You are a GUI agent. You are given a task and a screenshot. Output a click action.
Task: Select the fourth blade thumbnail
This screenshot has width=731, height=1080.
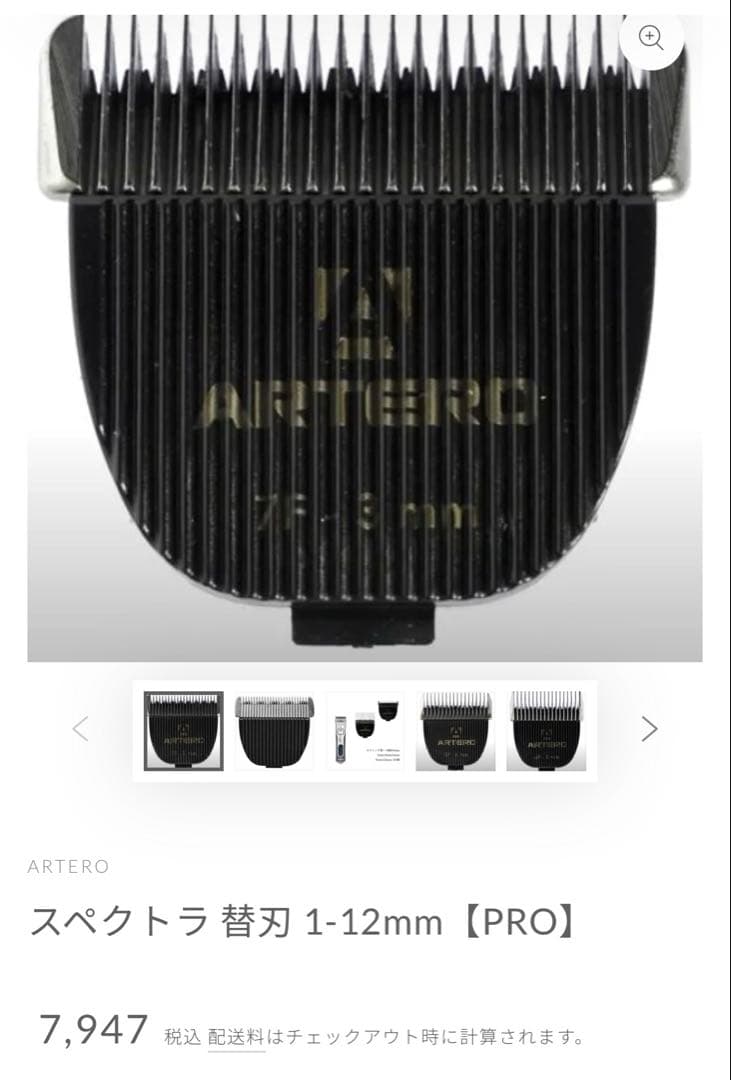point(455,731)
